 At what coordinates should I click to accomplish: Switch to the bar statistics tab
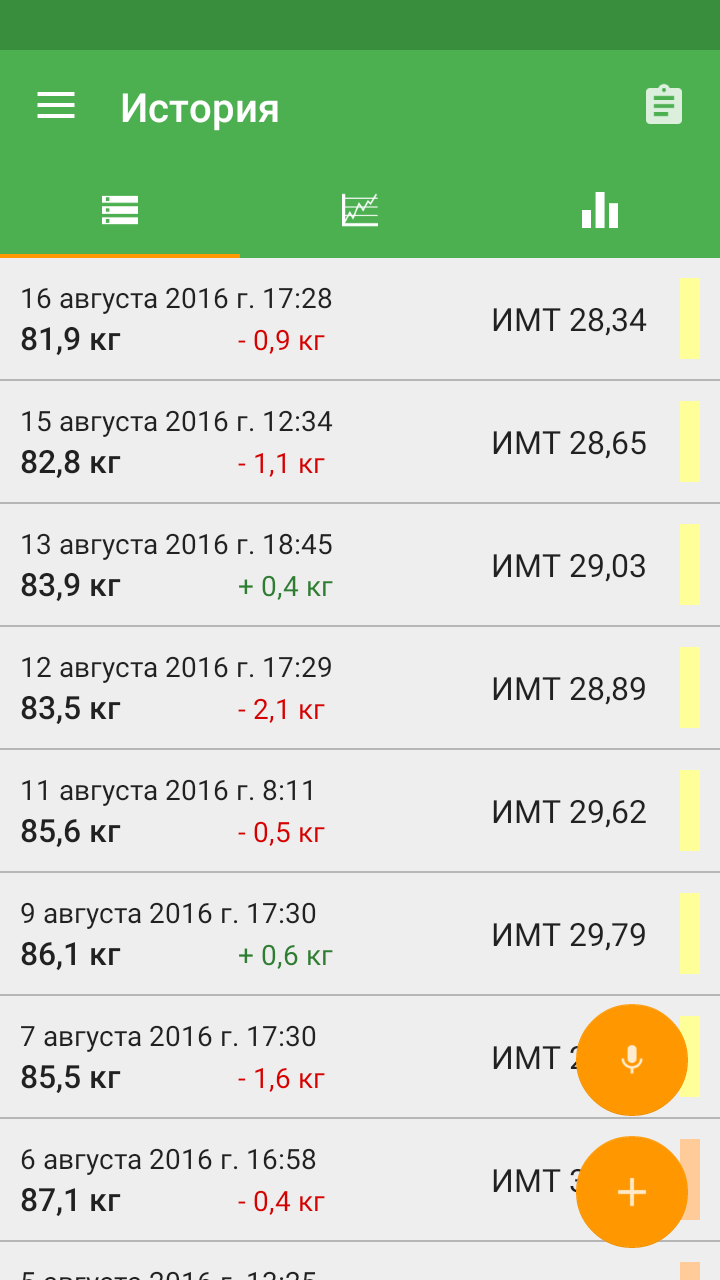[x=600, y=210]
